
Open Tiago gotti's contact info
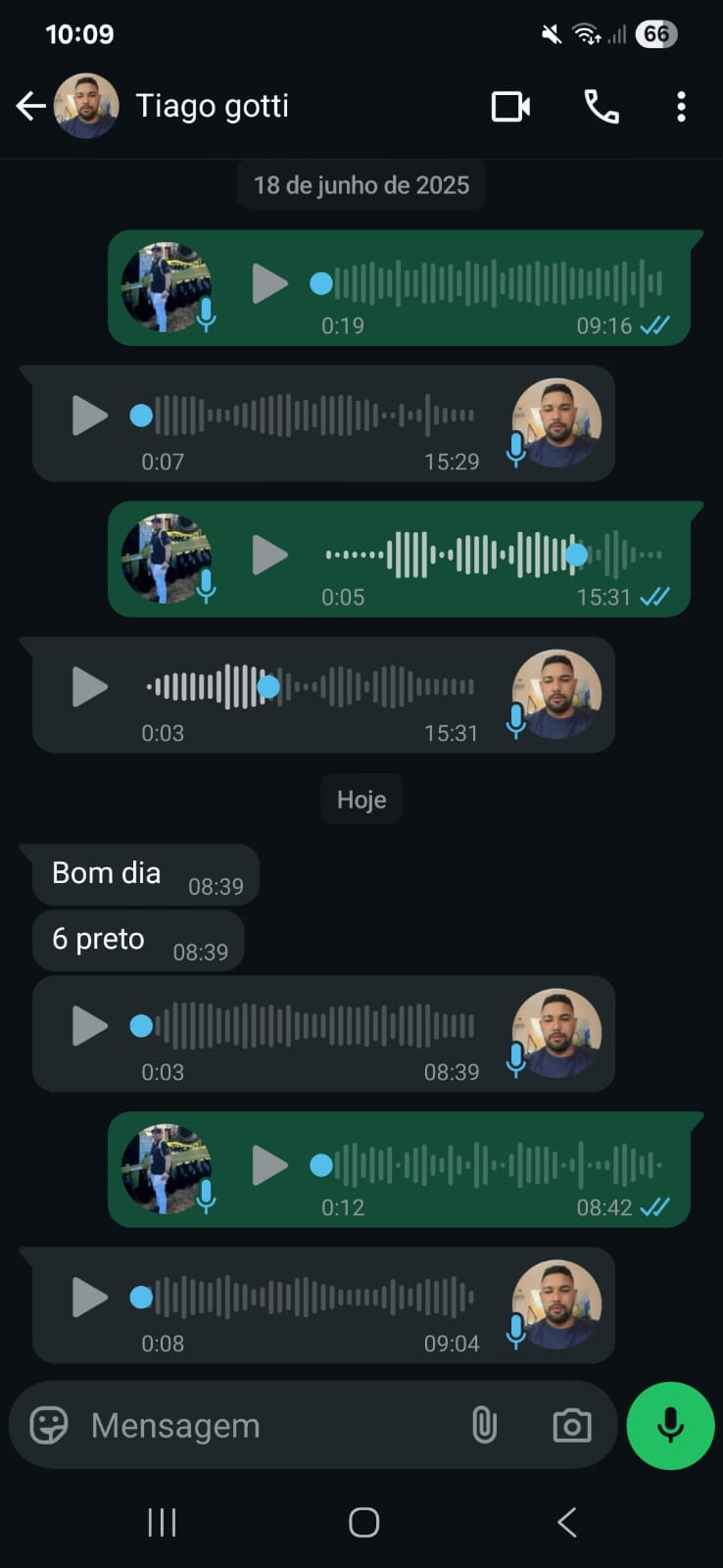coord(212,106)
